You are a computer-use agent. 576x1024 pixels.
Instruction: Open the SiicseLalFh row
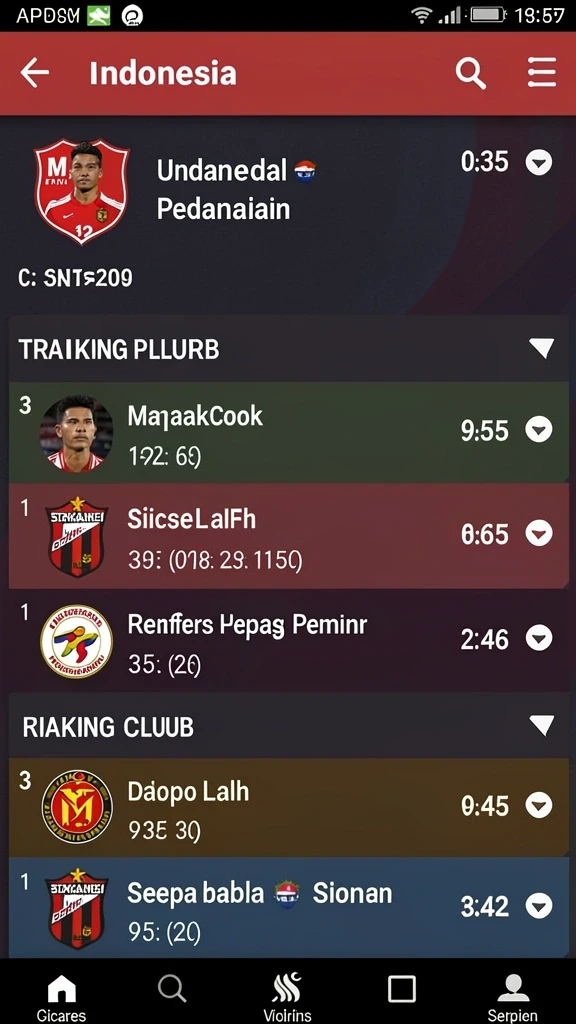point(288,536)
